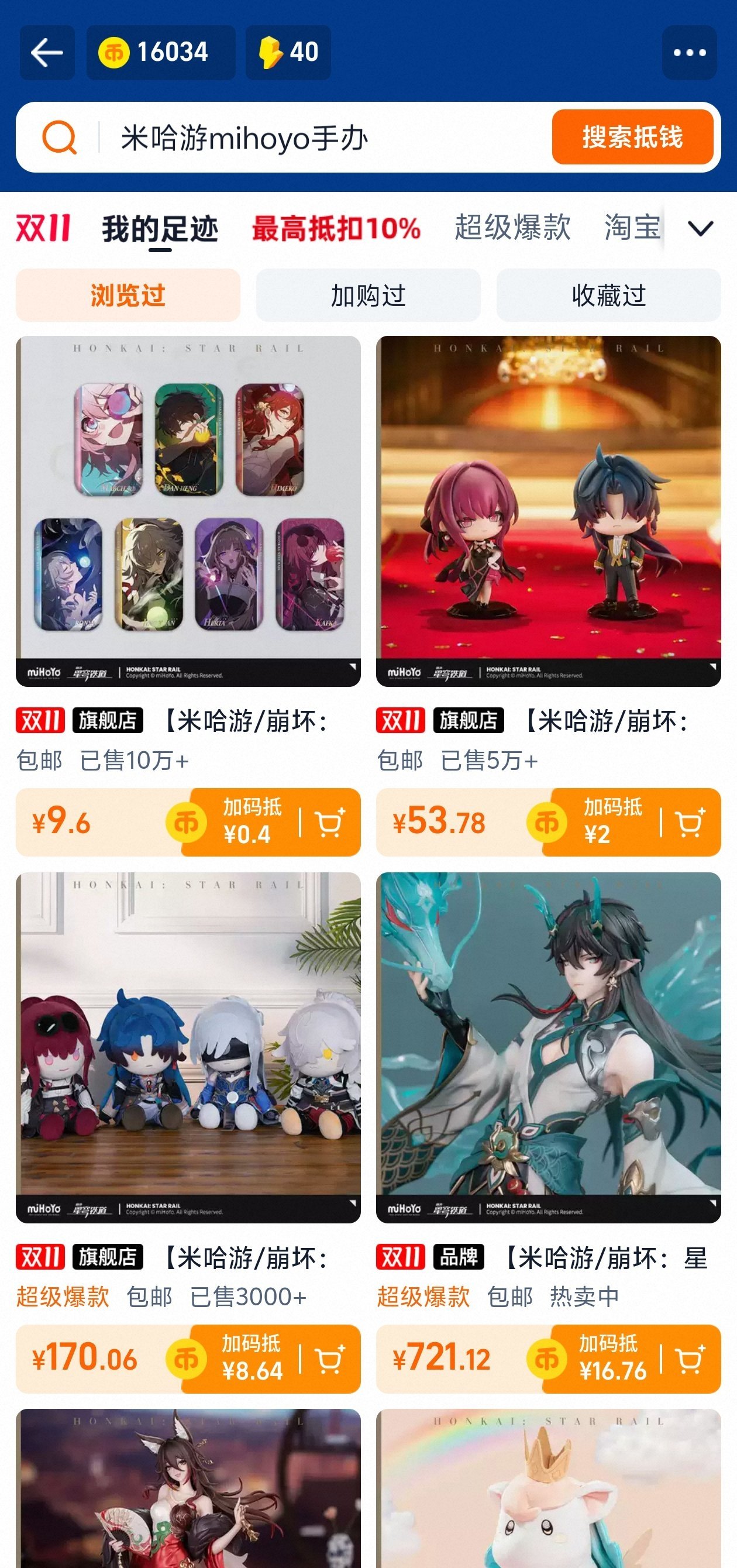Select the 加购过 filter

click(368, 295)
